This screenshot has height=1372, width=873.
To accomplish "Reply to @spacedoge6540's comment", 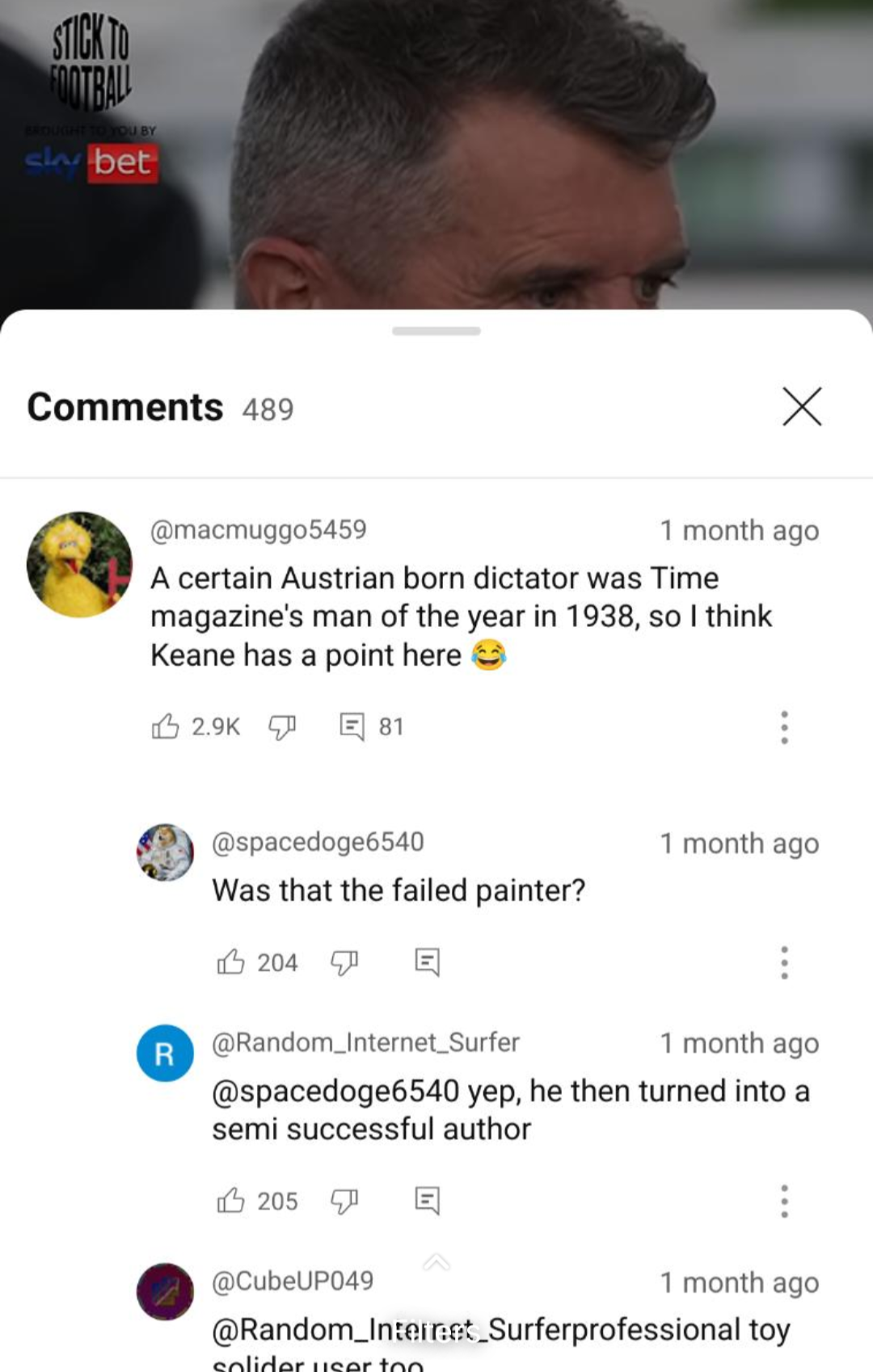I will (427, 962).
